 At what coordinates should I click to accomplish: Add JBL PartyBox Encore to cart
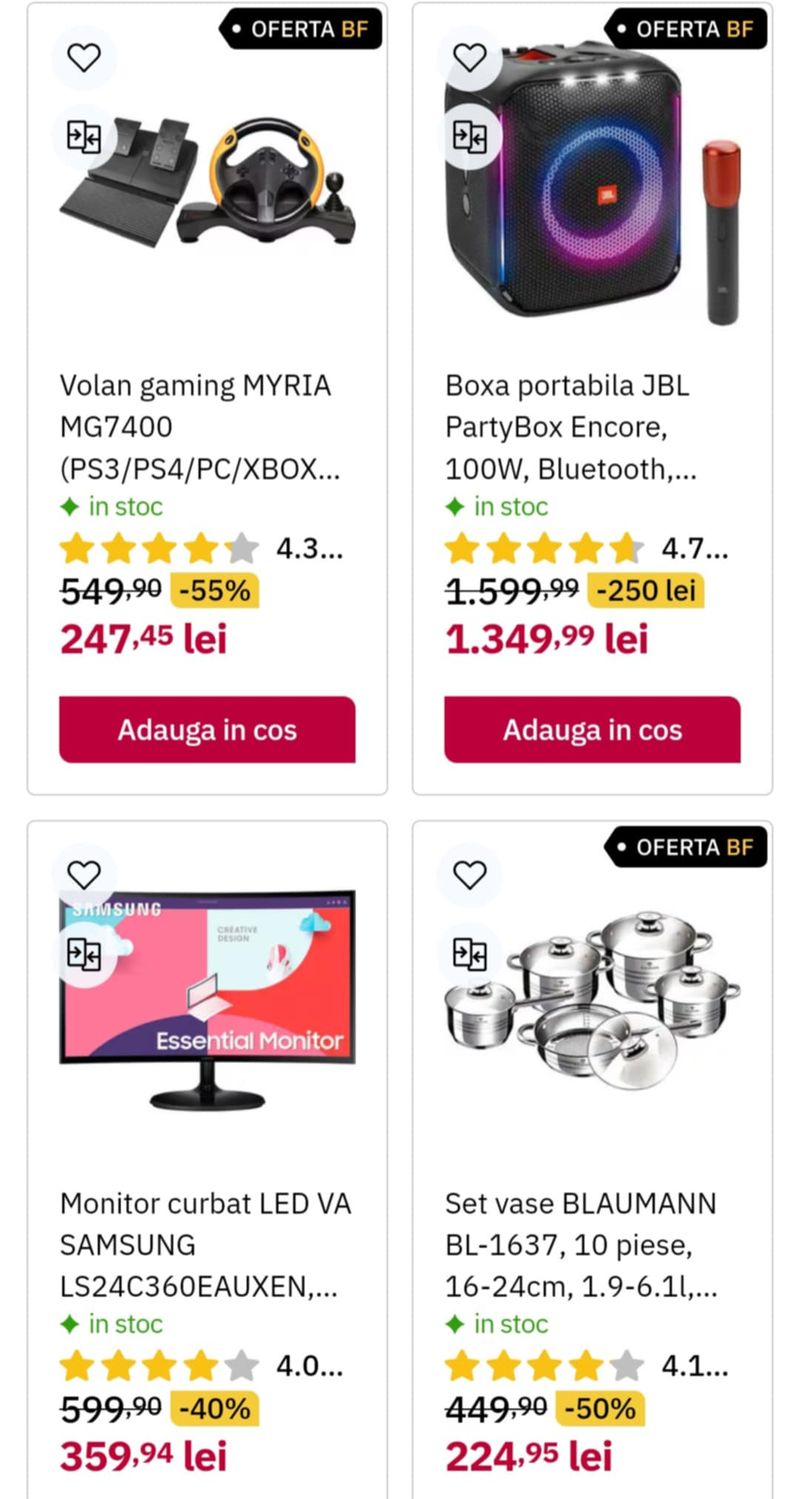(x=592, y=730)
